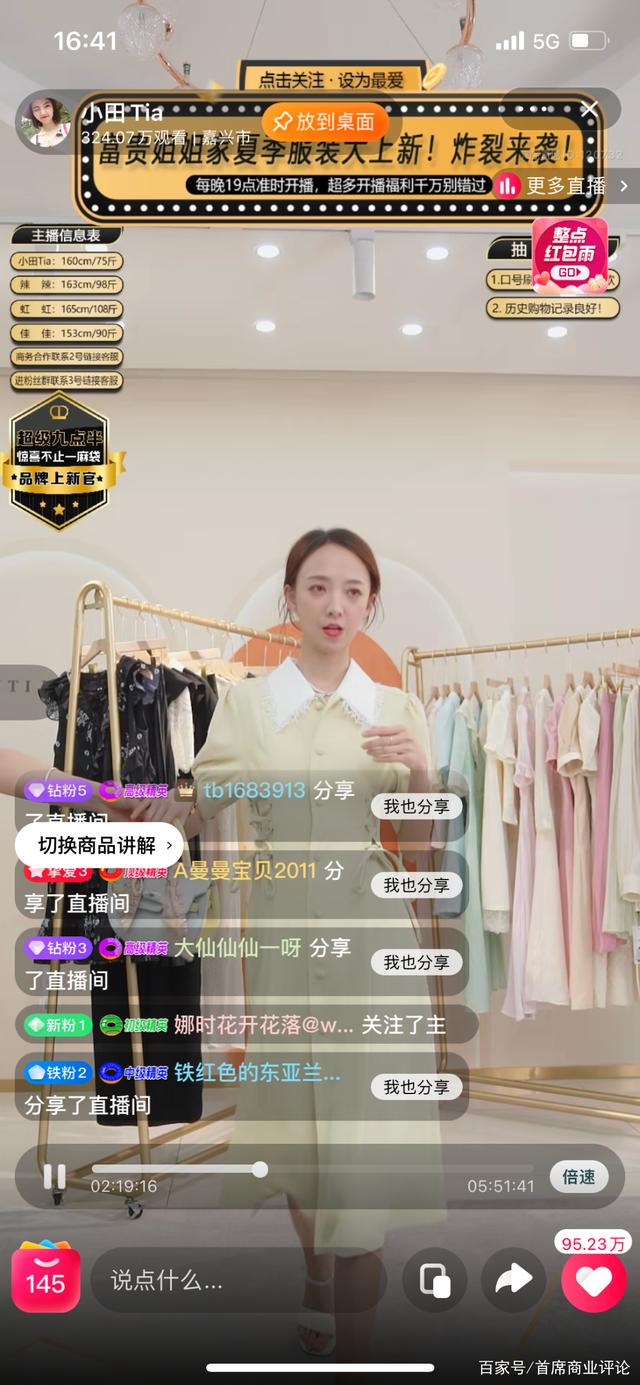The height and width of the screenshot is (1385, 640).
Task: Open 更多直播 for more streams
Action: pyautogui.click(x=564, y=185)
